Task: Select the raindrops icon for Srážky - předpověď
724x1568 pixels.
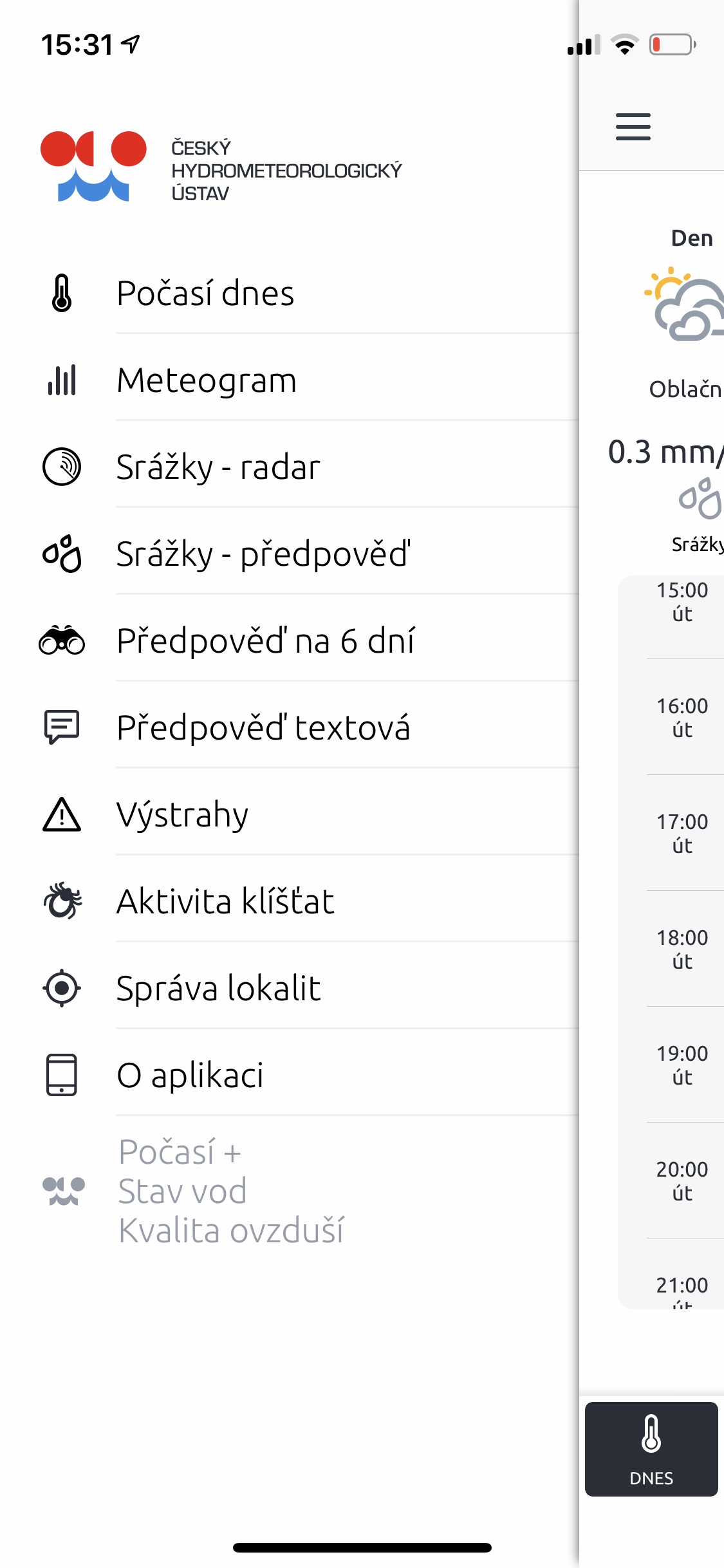Action: (x=61, y=555)
